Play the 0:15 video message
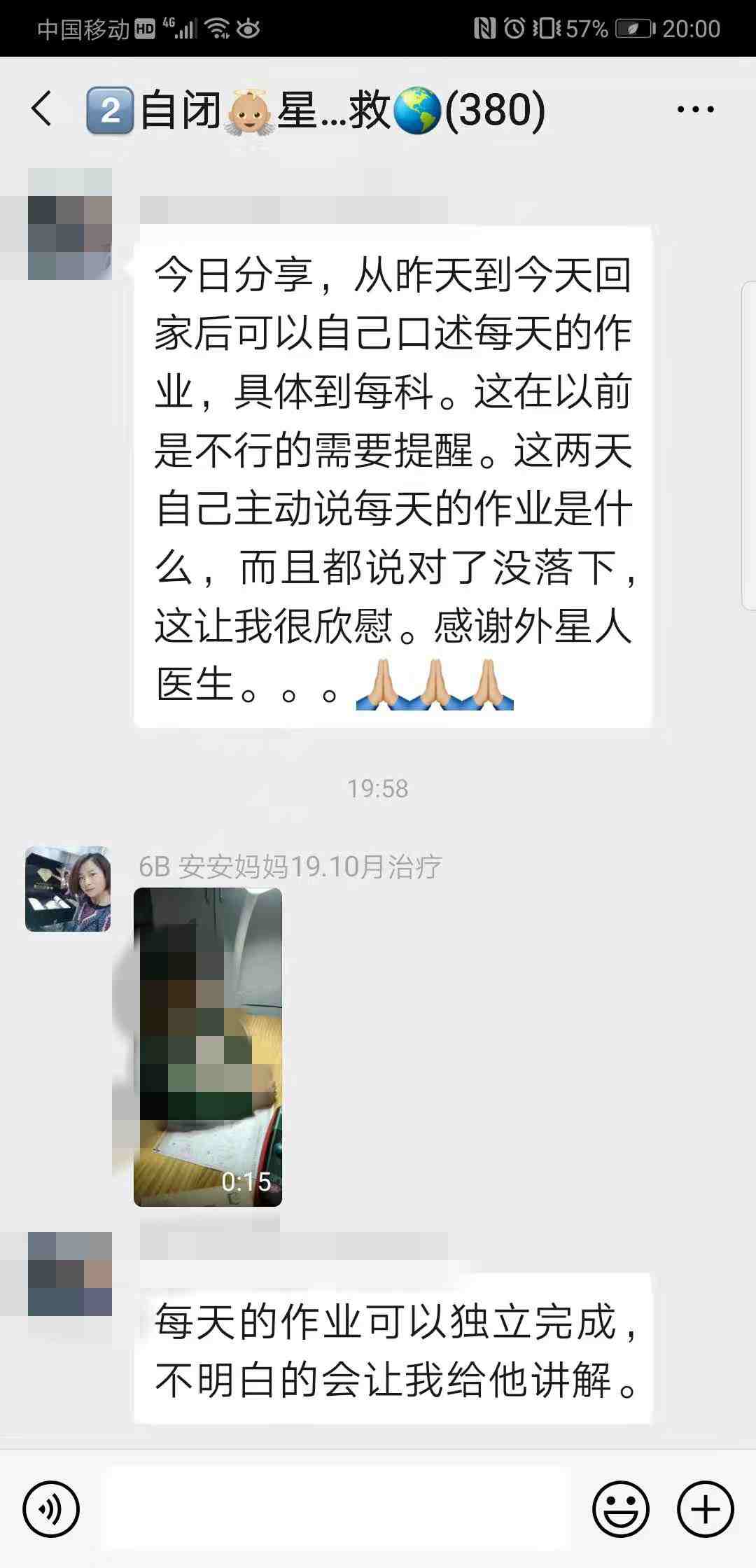This screenshot has height=1568, width=756. tap(208, 1046)
